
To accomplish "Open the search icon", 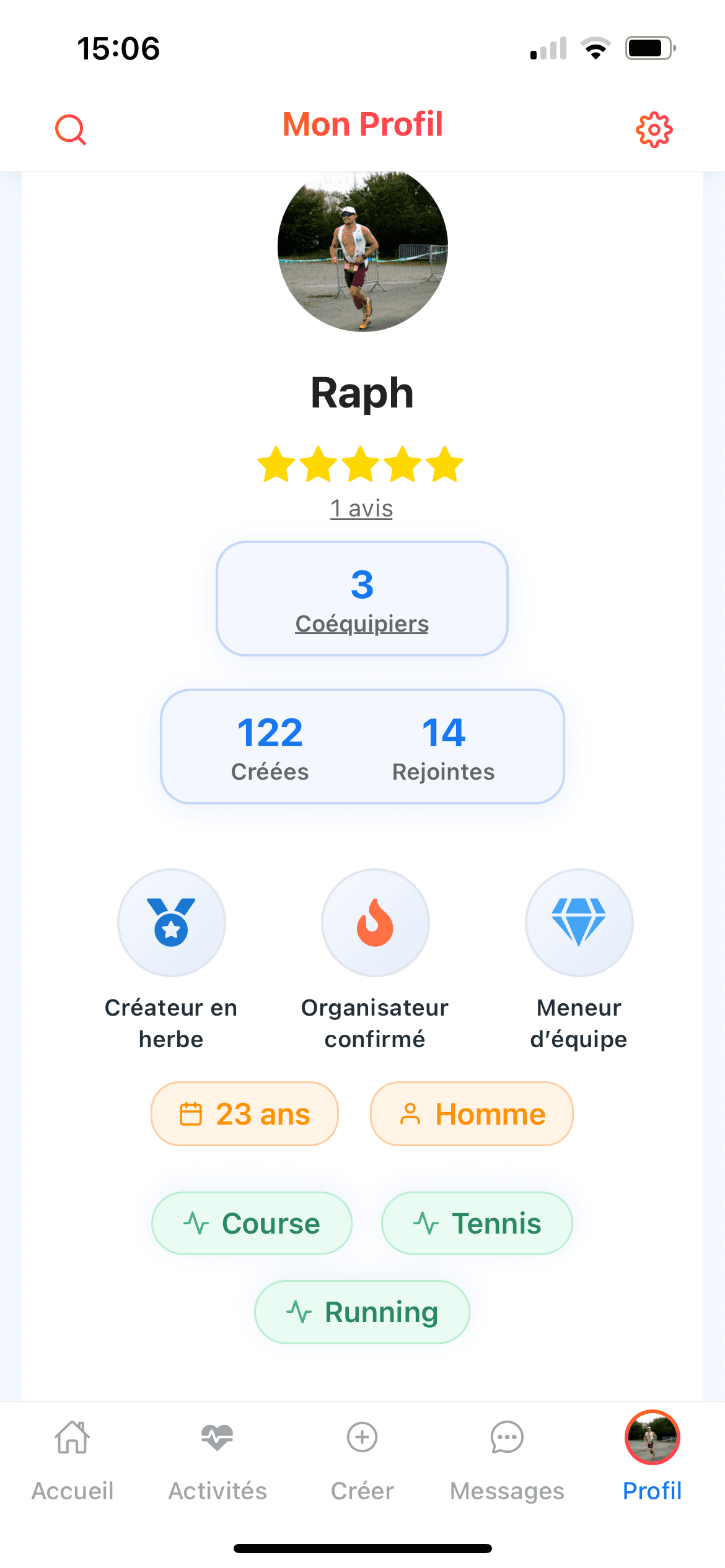I will click(70, 129).
